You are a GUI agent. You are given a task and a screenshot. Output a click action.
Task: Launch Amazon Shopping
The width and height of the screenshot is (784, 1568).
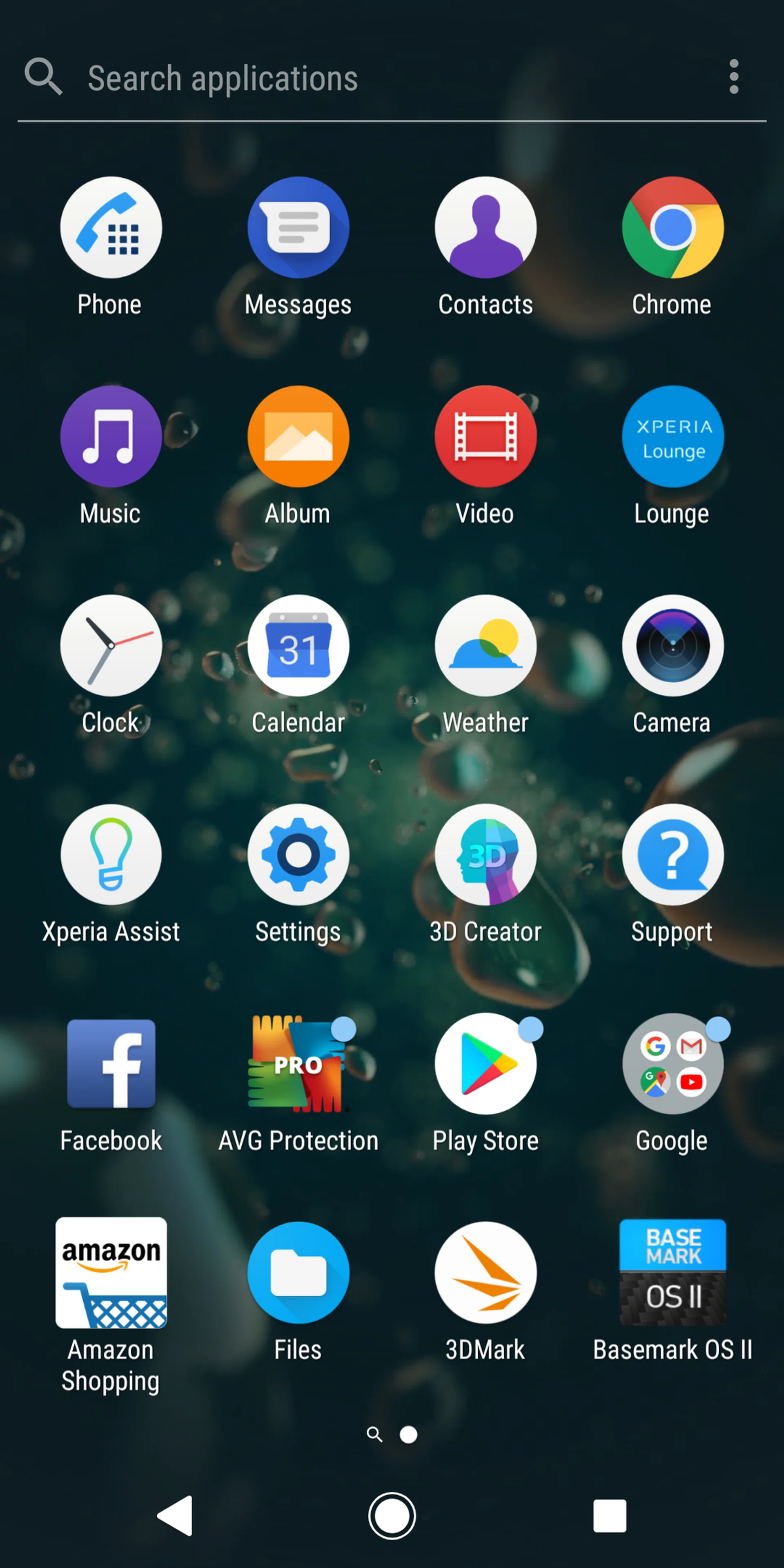coord(111,1272)
